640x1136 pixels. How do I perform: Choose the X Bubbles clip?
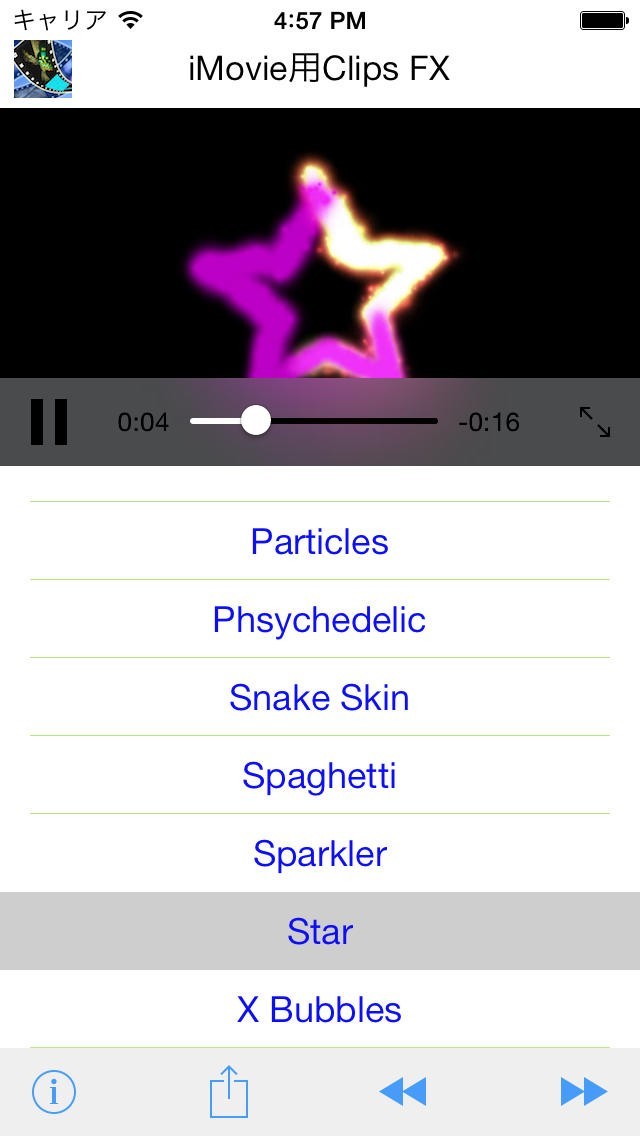(x=320, y=1009)
